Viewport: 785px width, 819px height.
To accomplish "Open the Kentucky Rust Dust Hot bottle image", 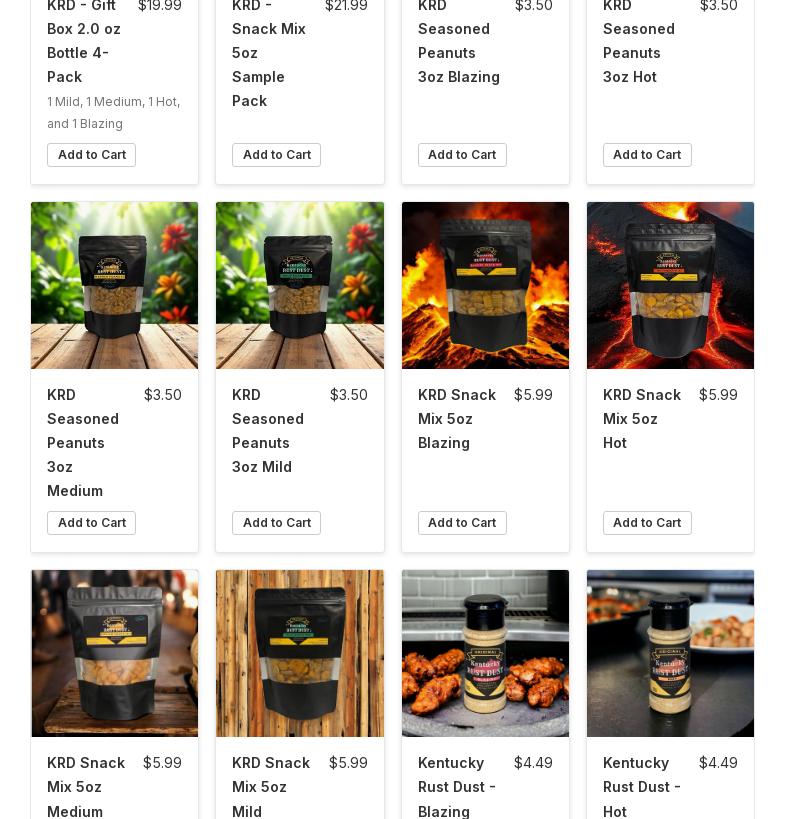I will click(670, 653).
